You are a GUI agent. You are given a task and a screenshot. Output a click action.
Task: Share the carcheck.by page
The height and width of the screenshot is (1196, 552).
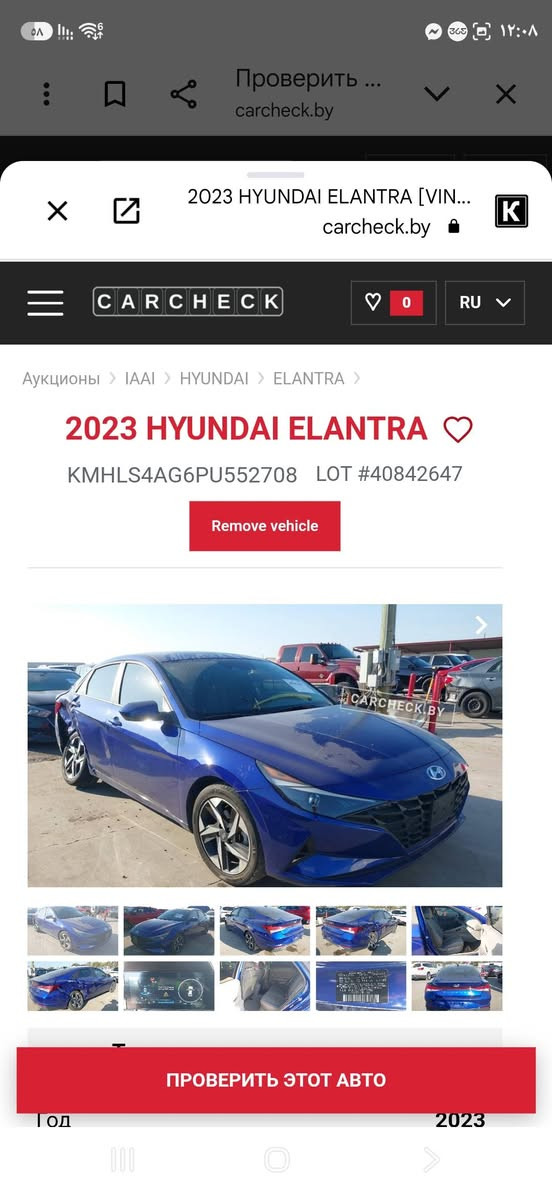pyautogui.click(x=184, y=94)
